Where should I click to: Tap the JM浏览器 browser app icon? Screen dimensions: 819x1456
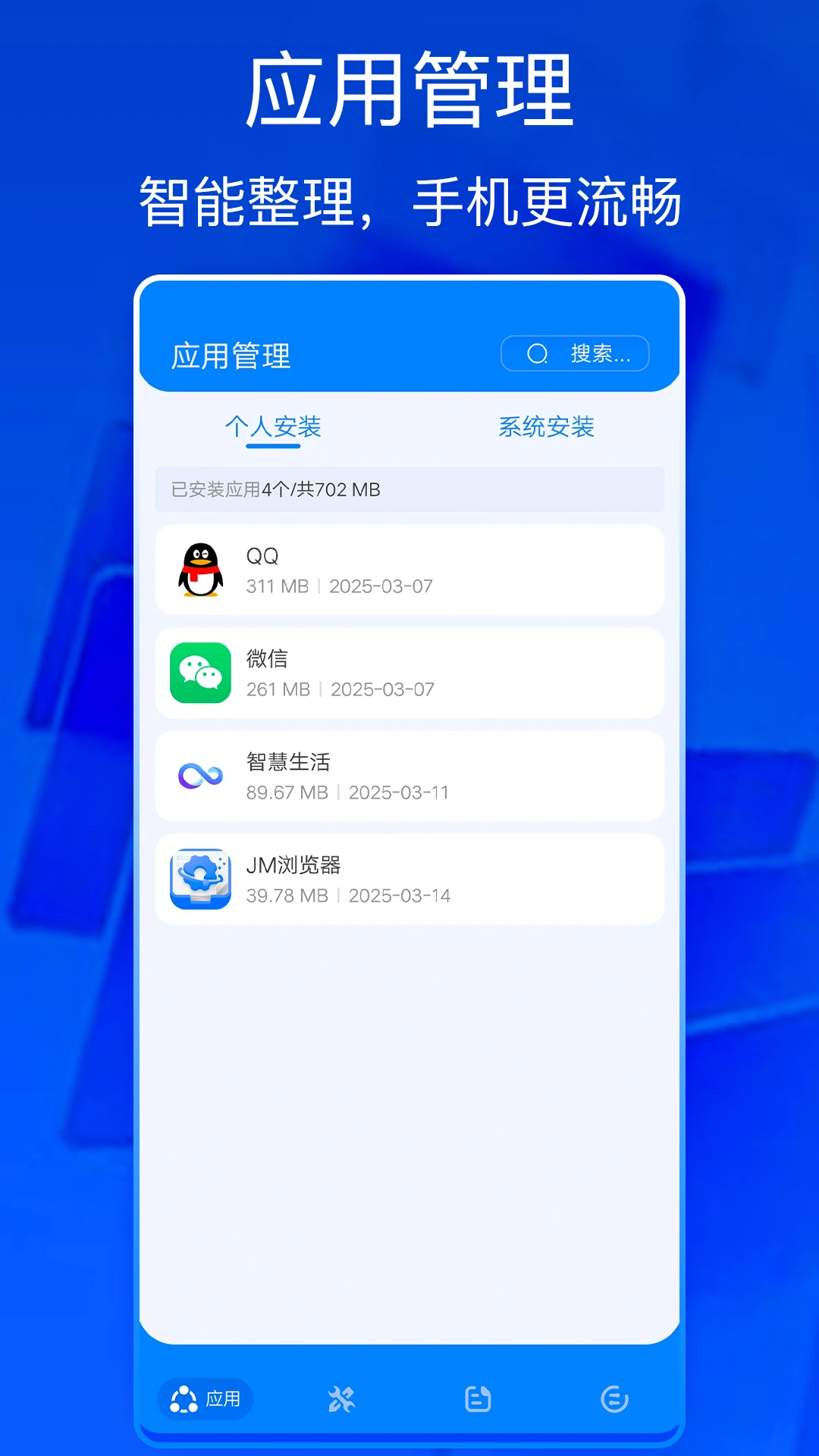(x=199, y=880)
